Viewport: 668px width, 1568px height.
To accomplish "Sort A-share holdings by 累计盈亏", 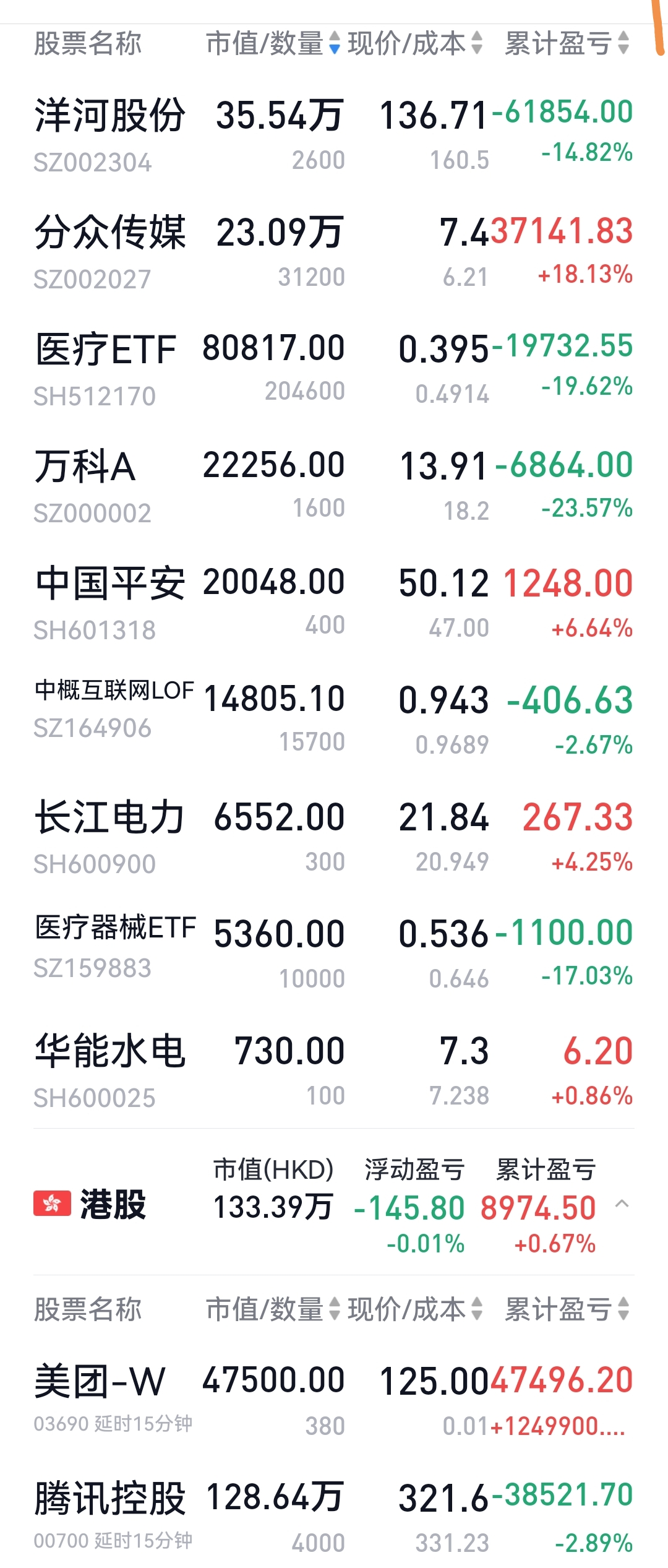I will coord(567,43).
